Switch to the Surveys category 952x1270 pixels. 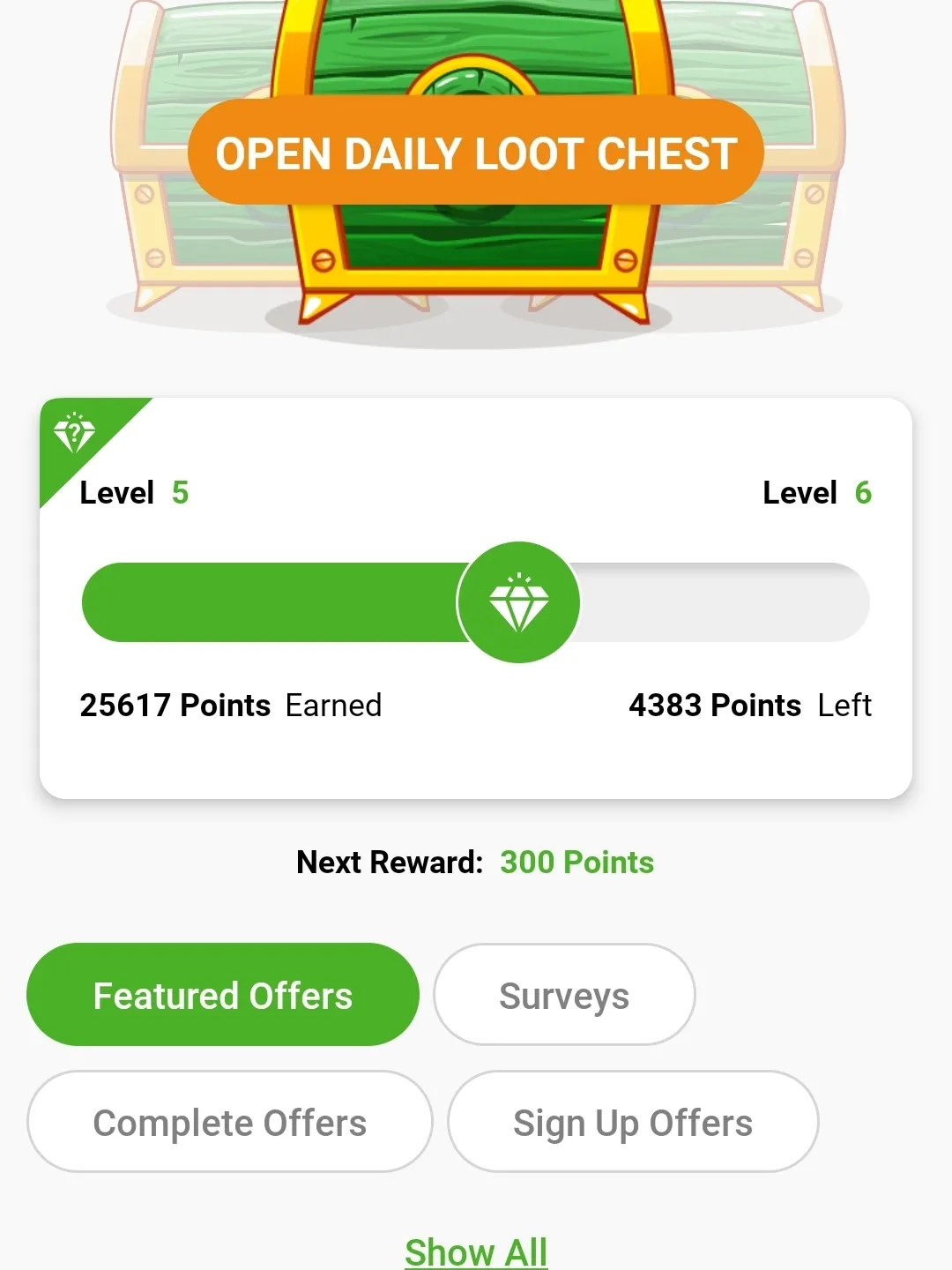pyautogui.click(x=564, y=995)
